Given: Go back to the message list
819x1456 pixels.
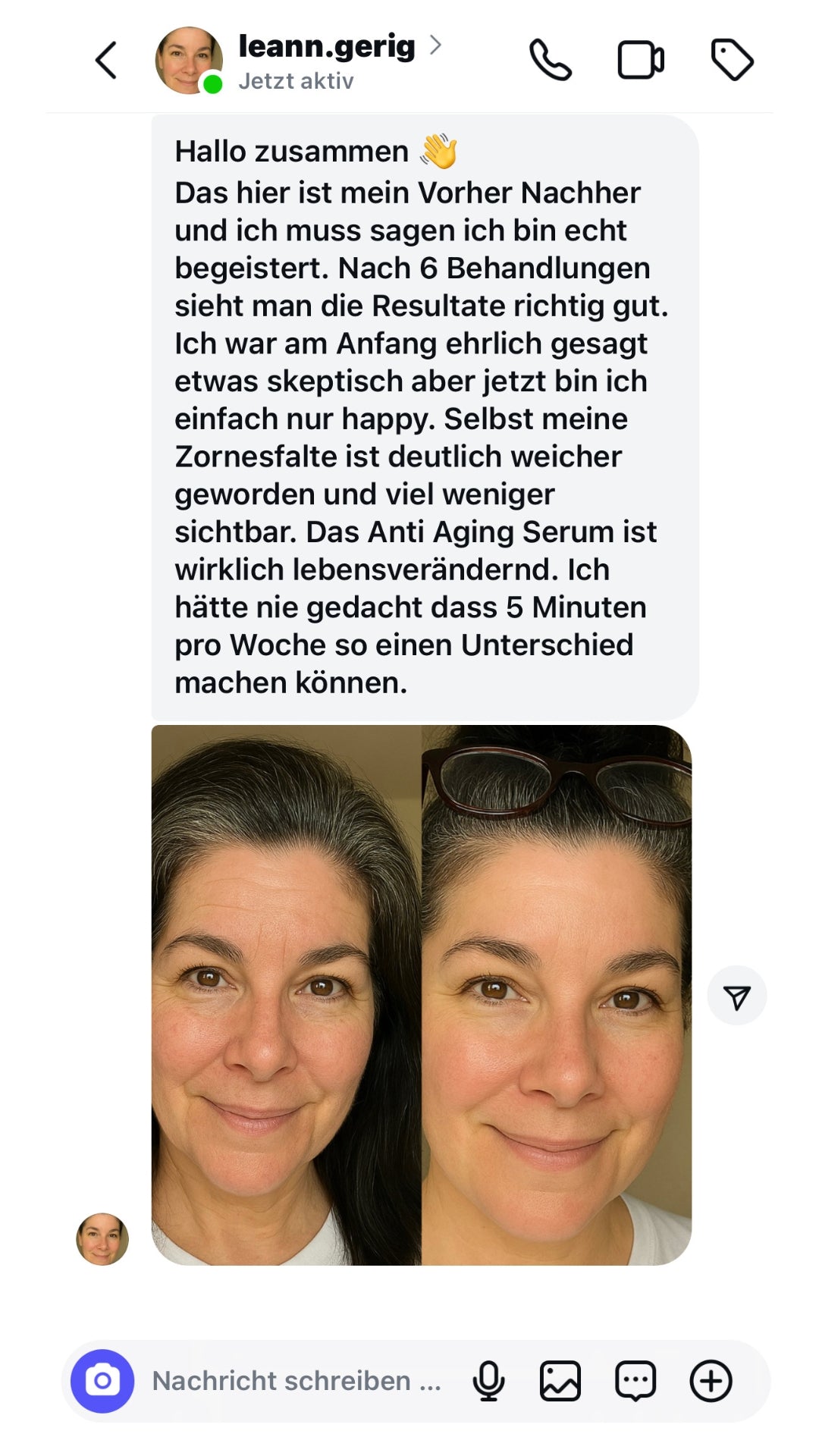Looking at the screenshot, I should point(106,60).
